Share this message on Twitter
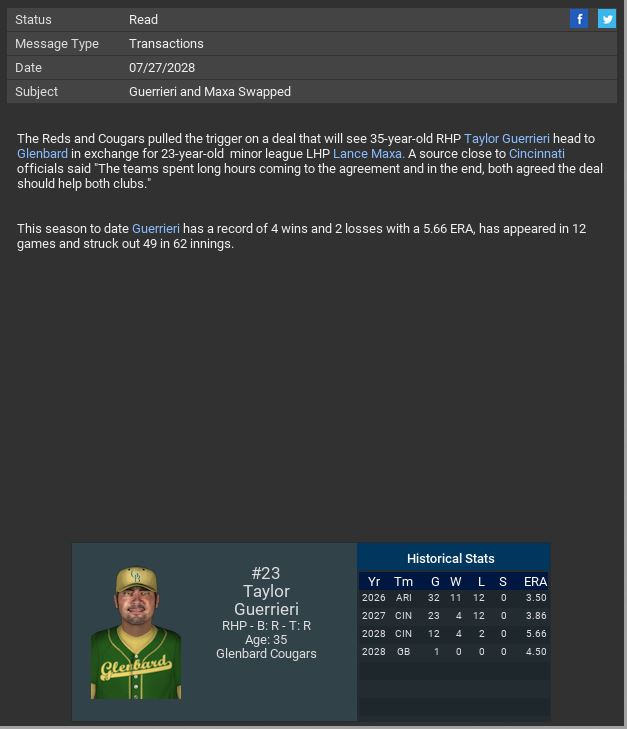The width and height of the screenshot is (627, 729). (x=607, y=19)
